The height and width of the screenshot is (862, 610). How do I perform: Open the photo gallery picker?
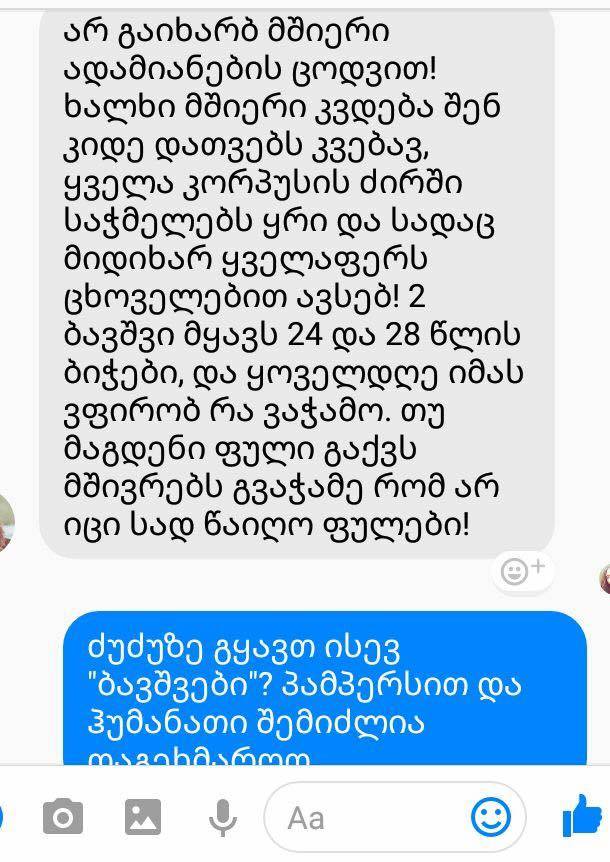pyautogui.click(x=142, y=818)
